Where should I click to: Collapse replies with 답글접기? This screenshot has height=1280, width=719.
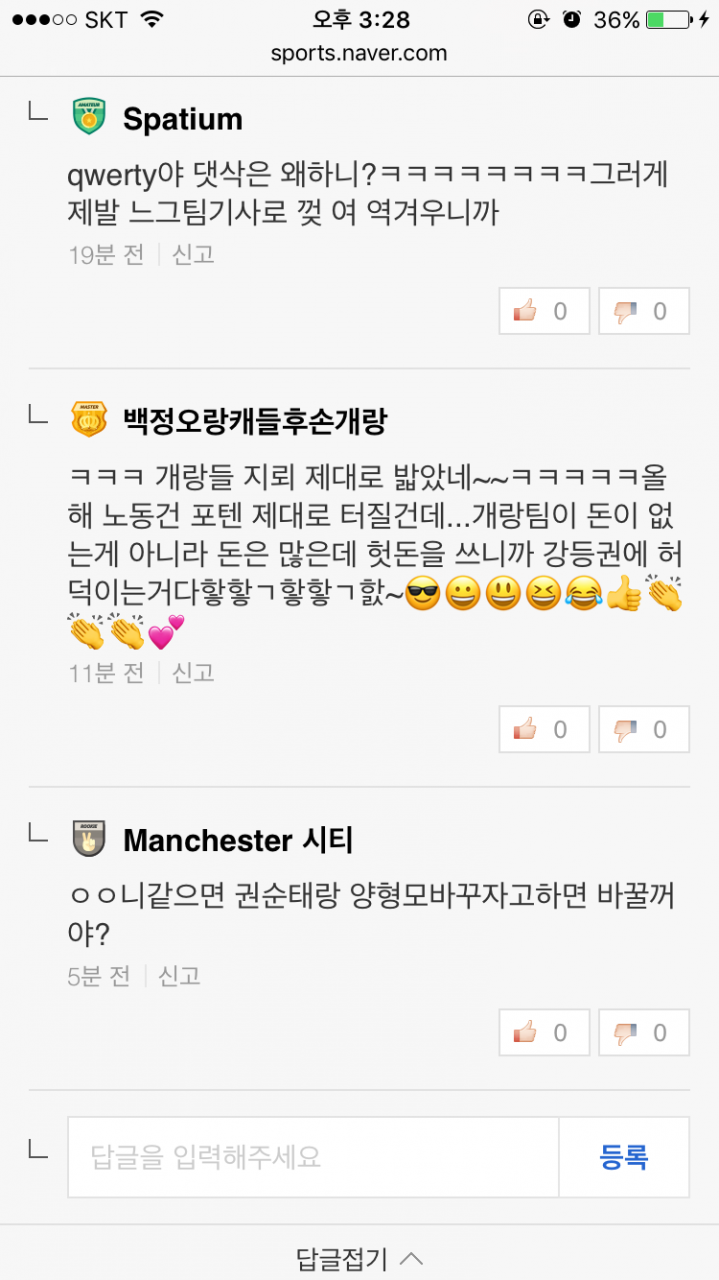(x=359, y=1258)
